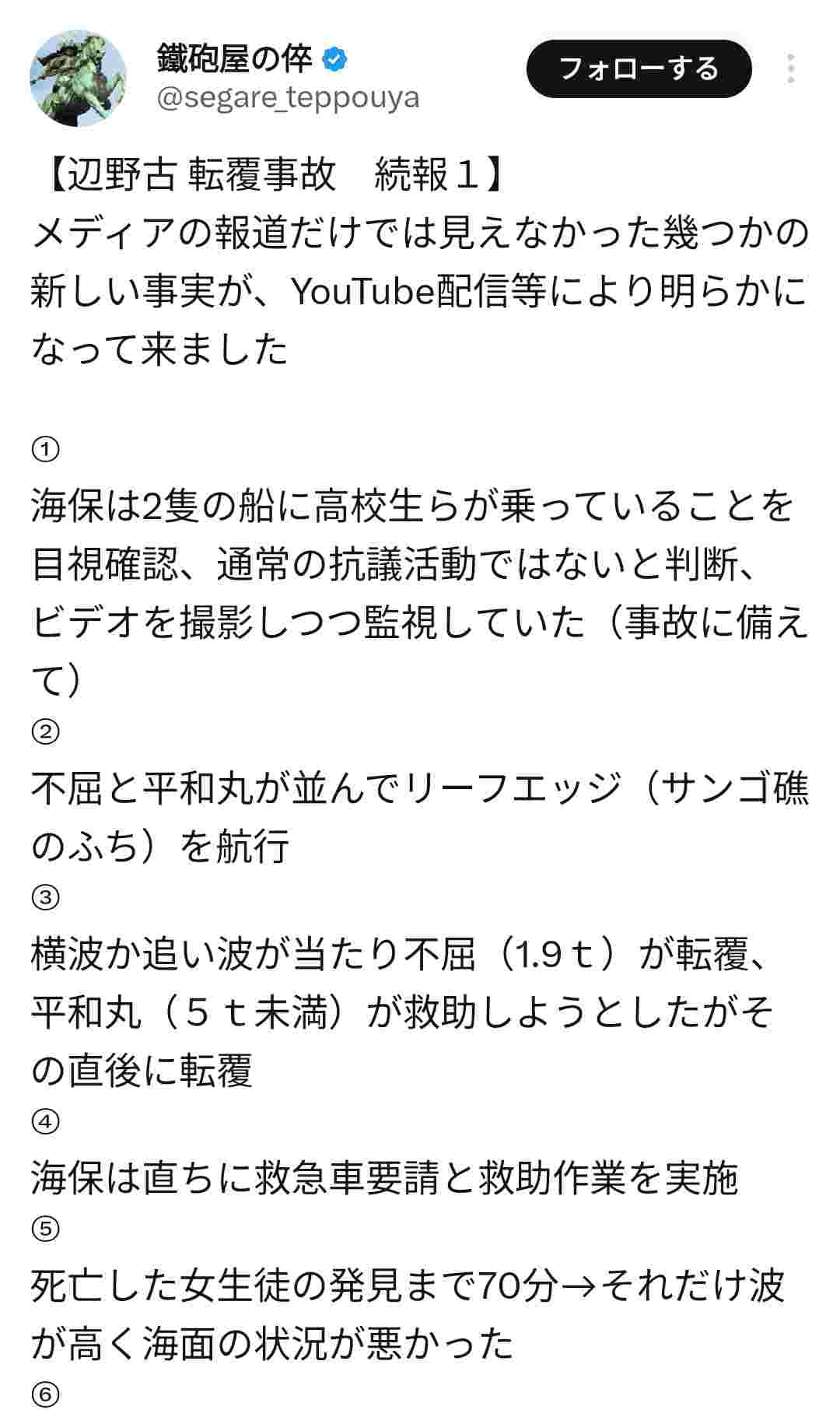
Task: Open the @segare_teppouya profile handle
Action: 288,99
